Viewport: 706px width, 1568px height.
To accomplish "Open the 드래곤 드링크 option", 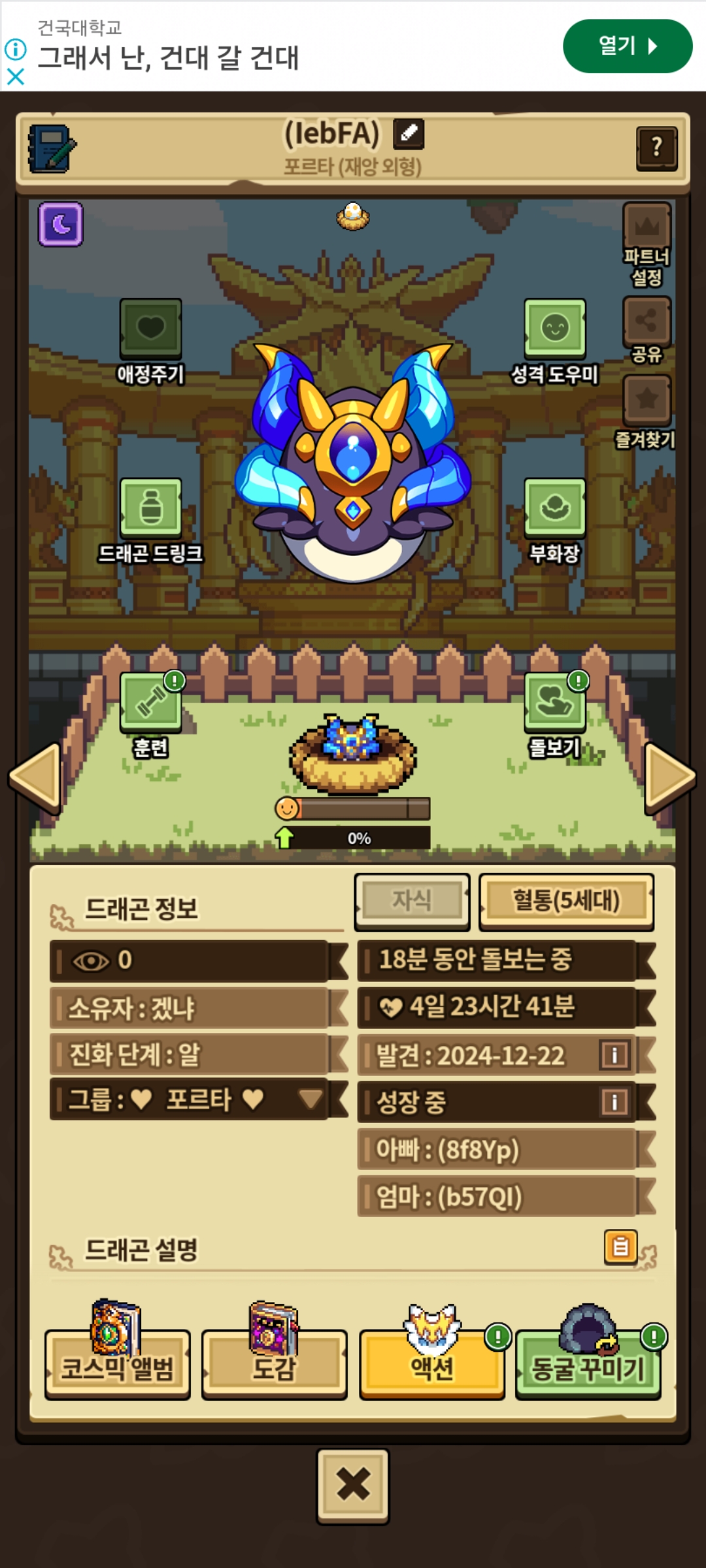I will [150, 508].
